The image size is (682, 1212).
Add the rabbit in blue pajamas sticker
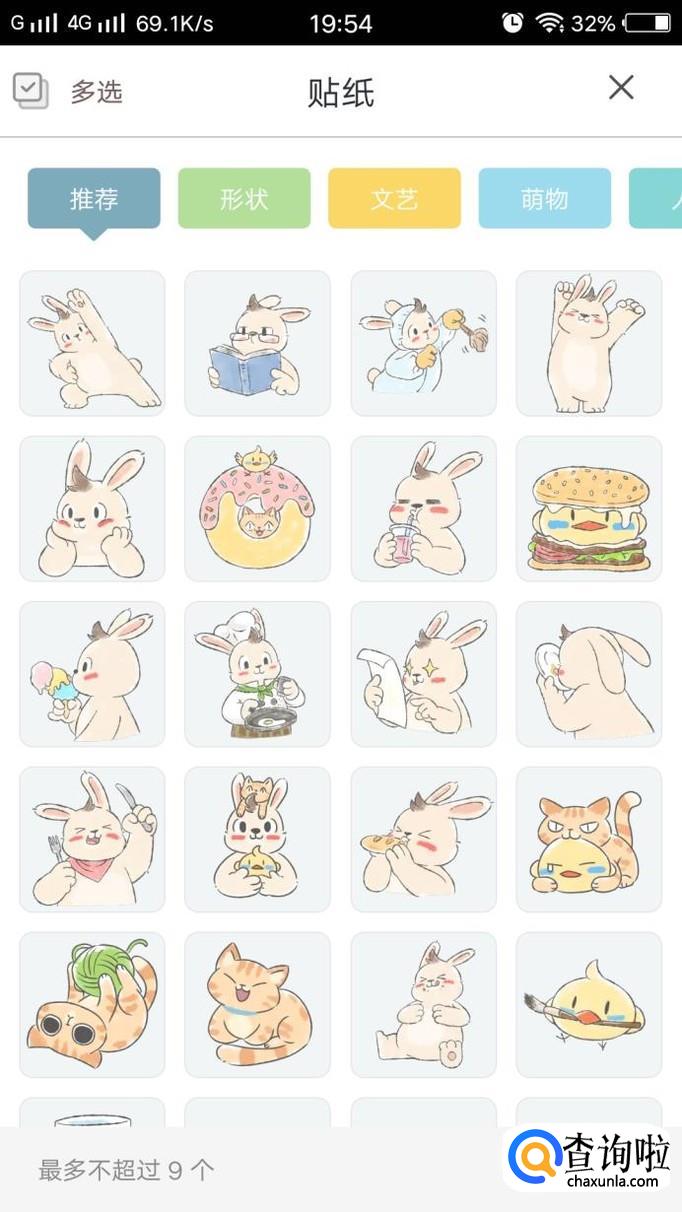coord(423,343)
